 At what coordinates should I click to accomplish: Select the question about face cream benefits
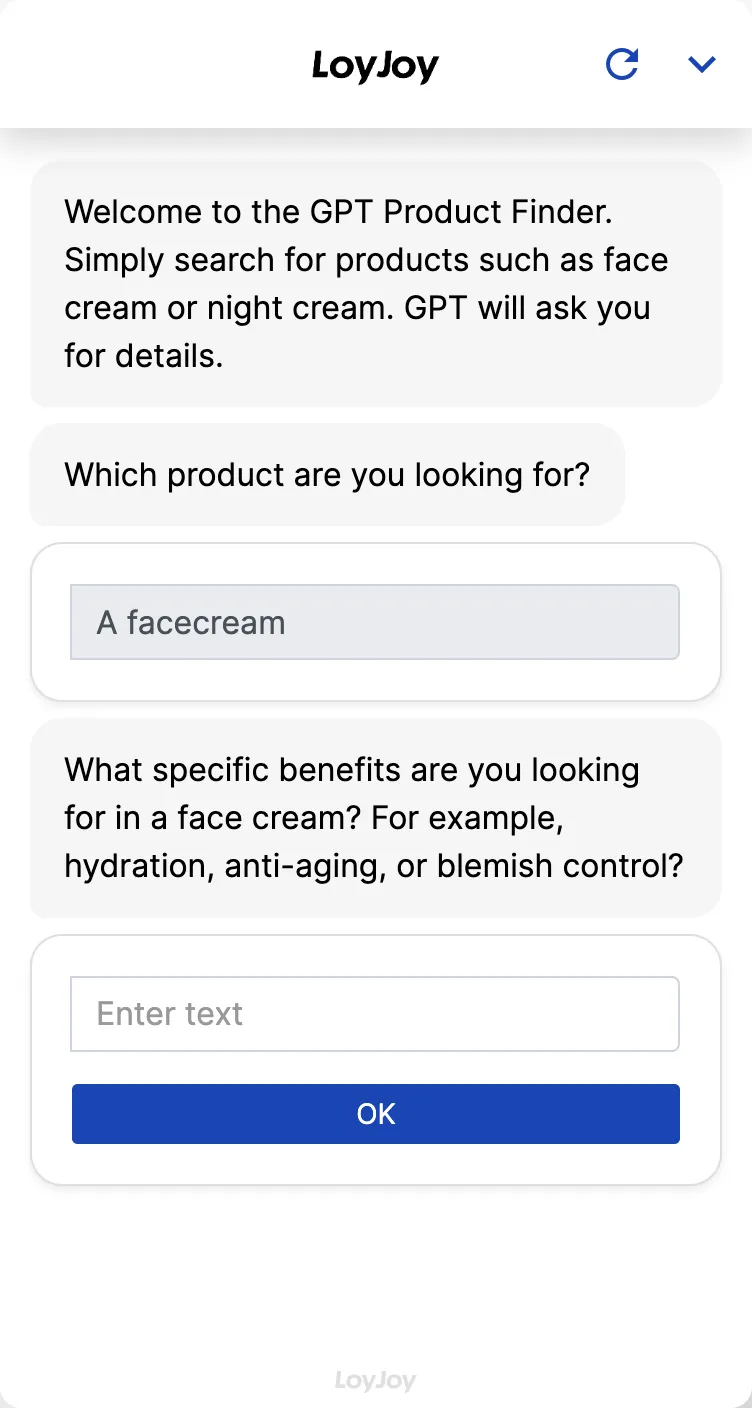coord(375,818)
